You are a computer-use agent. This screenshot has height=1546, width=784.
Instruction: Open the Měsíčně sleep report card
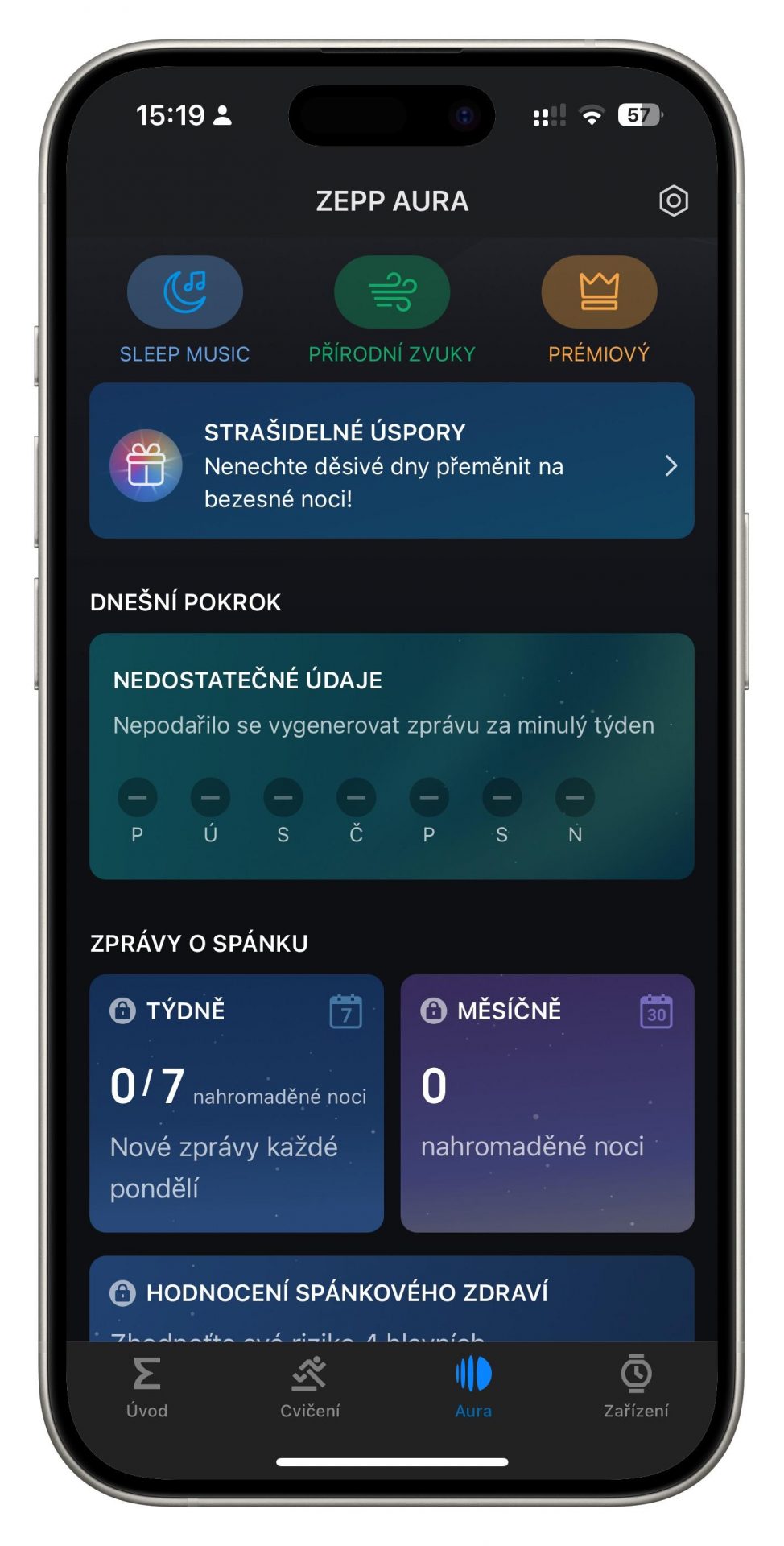click(547, 1103)
